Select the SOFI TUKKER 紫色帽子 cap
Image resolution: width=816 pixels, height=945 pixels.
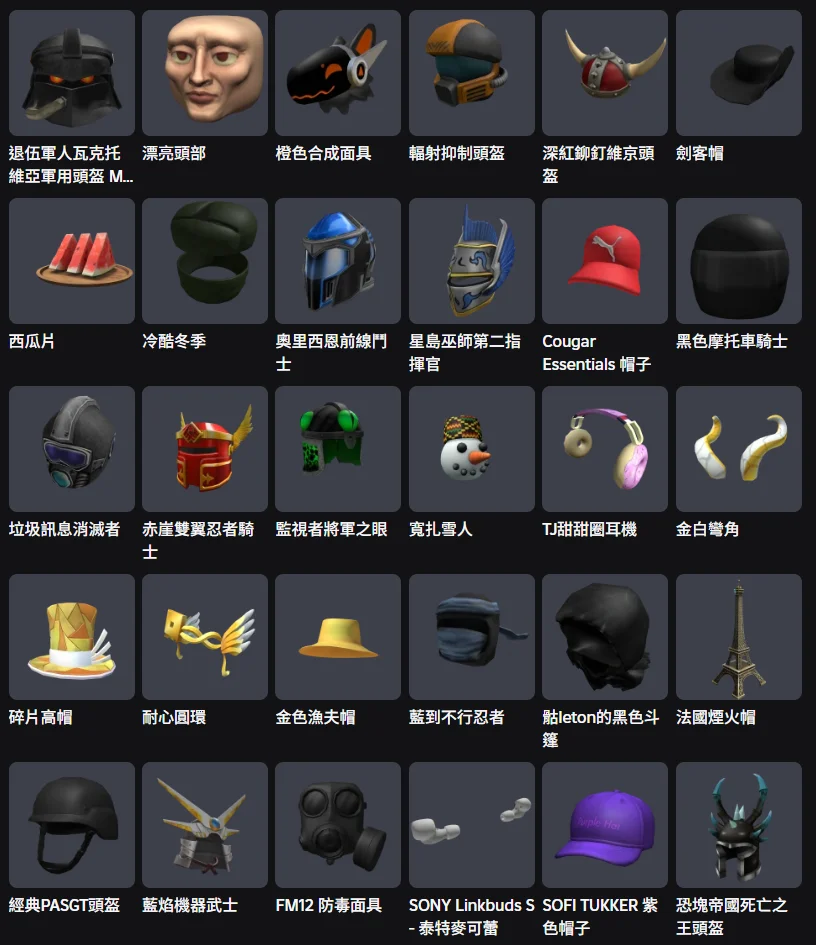[x=605, y=825]
